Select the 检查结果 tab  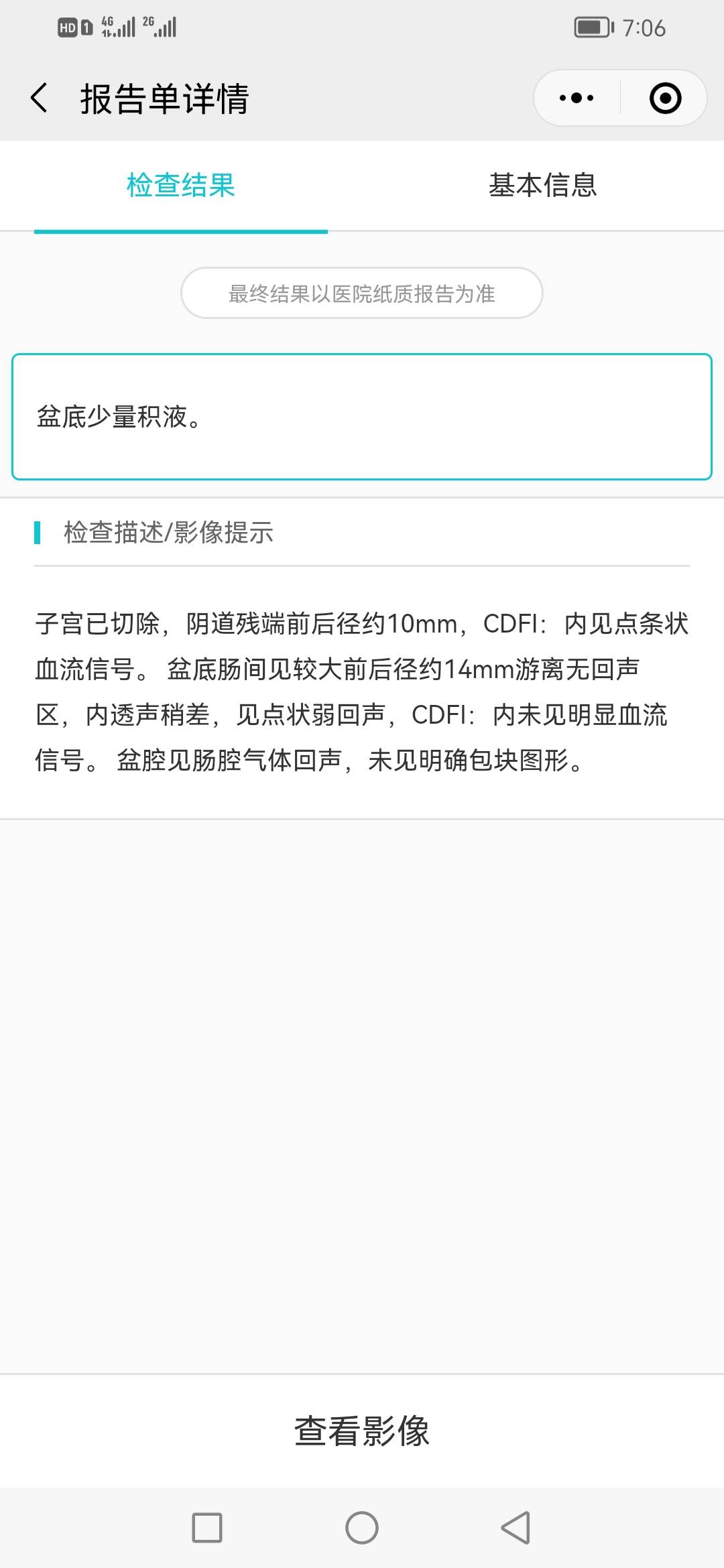click(x=180, y=187)
